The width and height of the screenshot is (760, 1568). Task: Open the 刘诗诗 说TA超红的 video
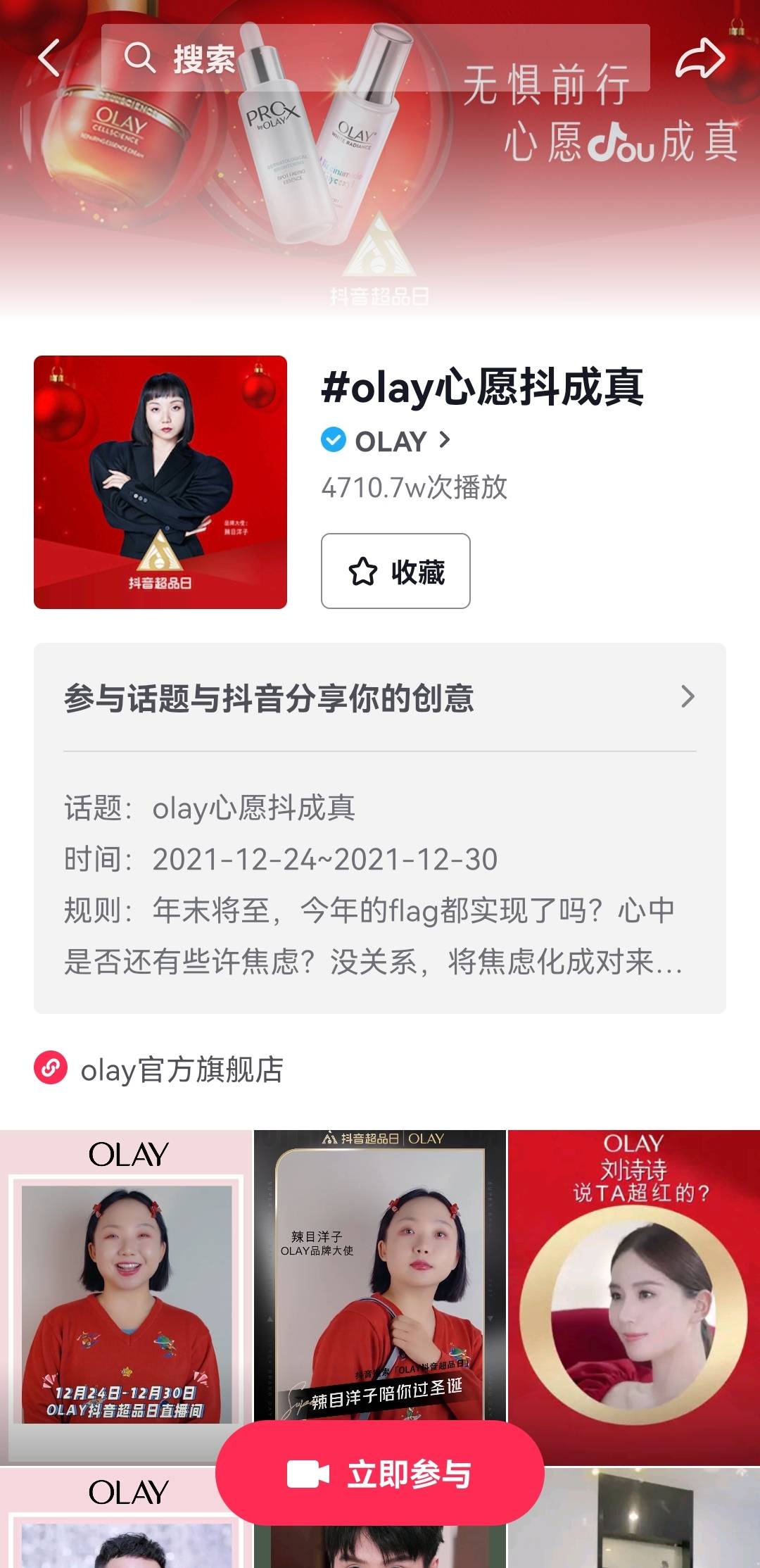pyautogui.click(x=634, y=1297)
